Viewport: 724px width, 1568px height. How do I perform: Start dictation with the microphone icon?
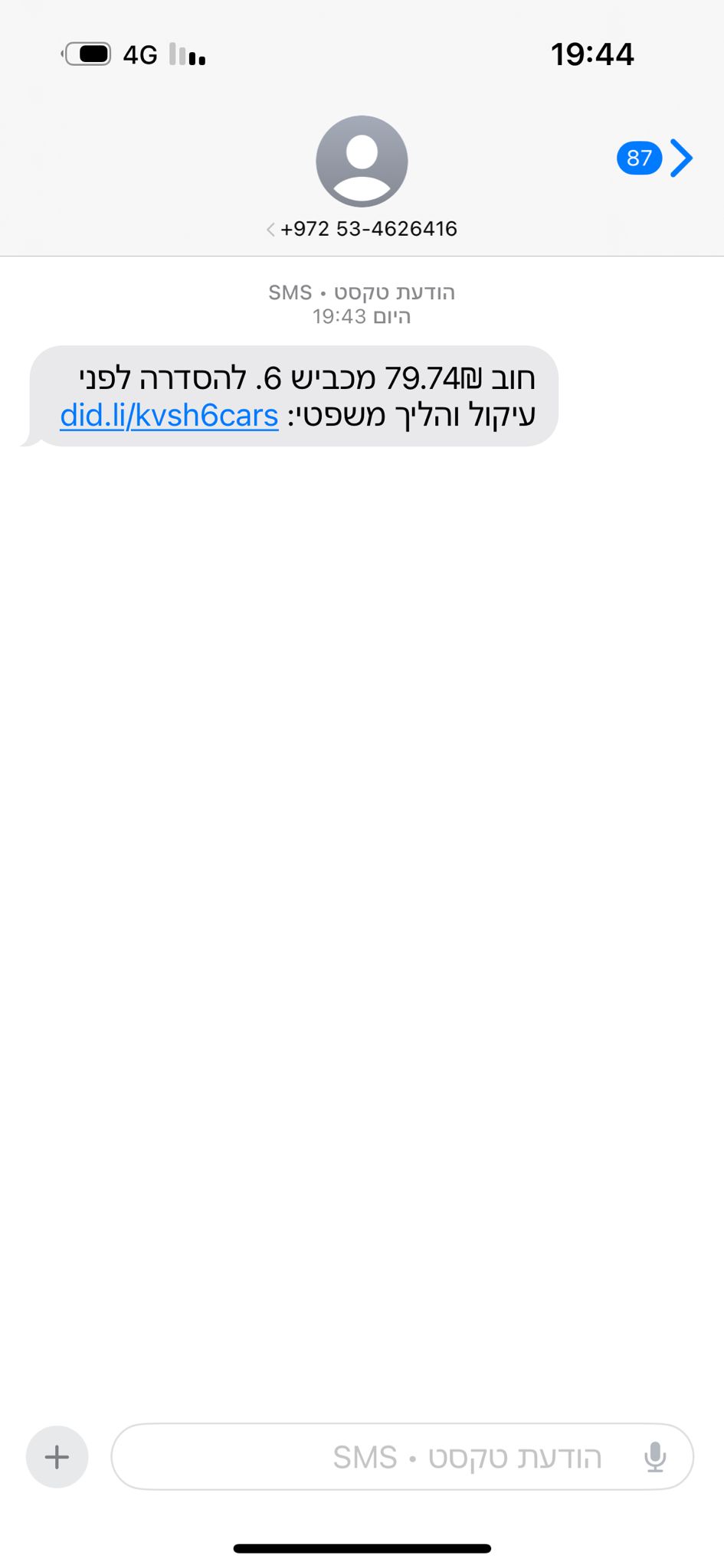click(x=655, y=1457)
